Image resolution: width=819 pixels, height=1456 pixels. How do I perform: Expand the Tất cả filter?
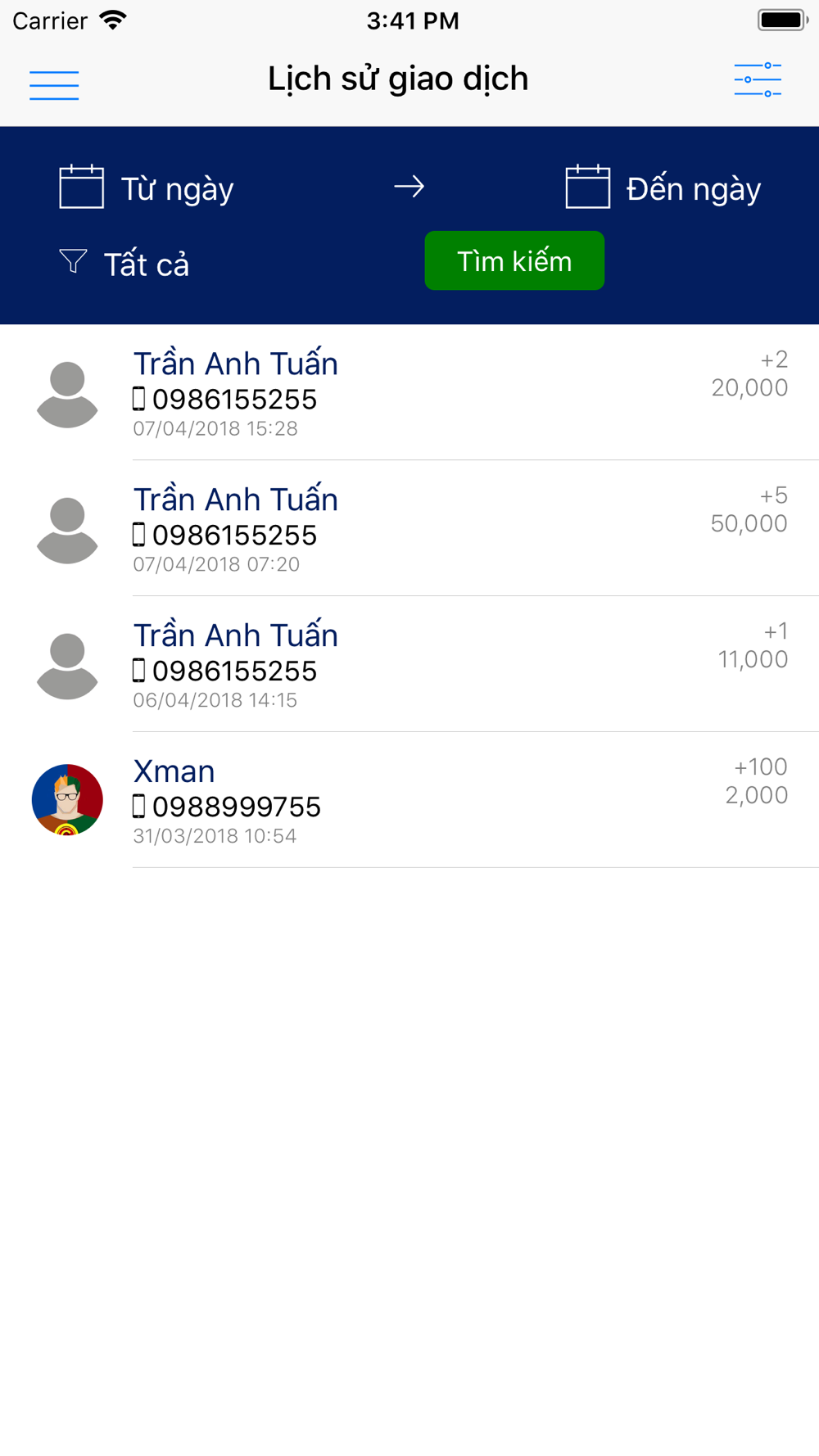click(124, 264)
